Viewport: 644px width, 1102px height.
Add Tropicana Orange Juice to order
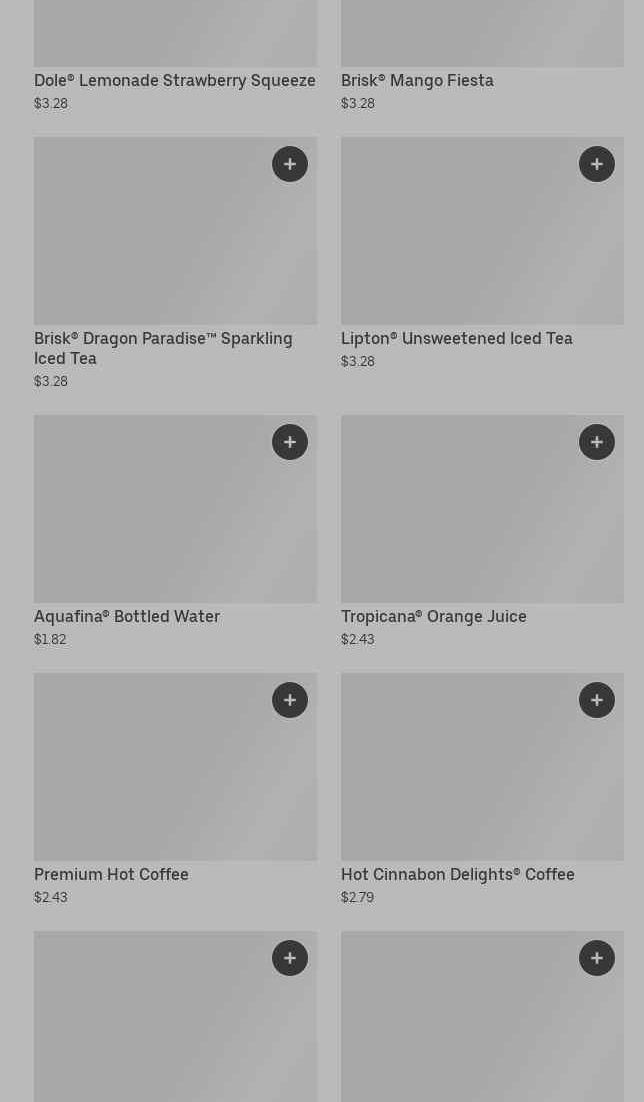597,442
